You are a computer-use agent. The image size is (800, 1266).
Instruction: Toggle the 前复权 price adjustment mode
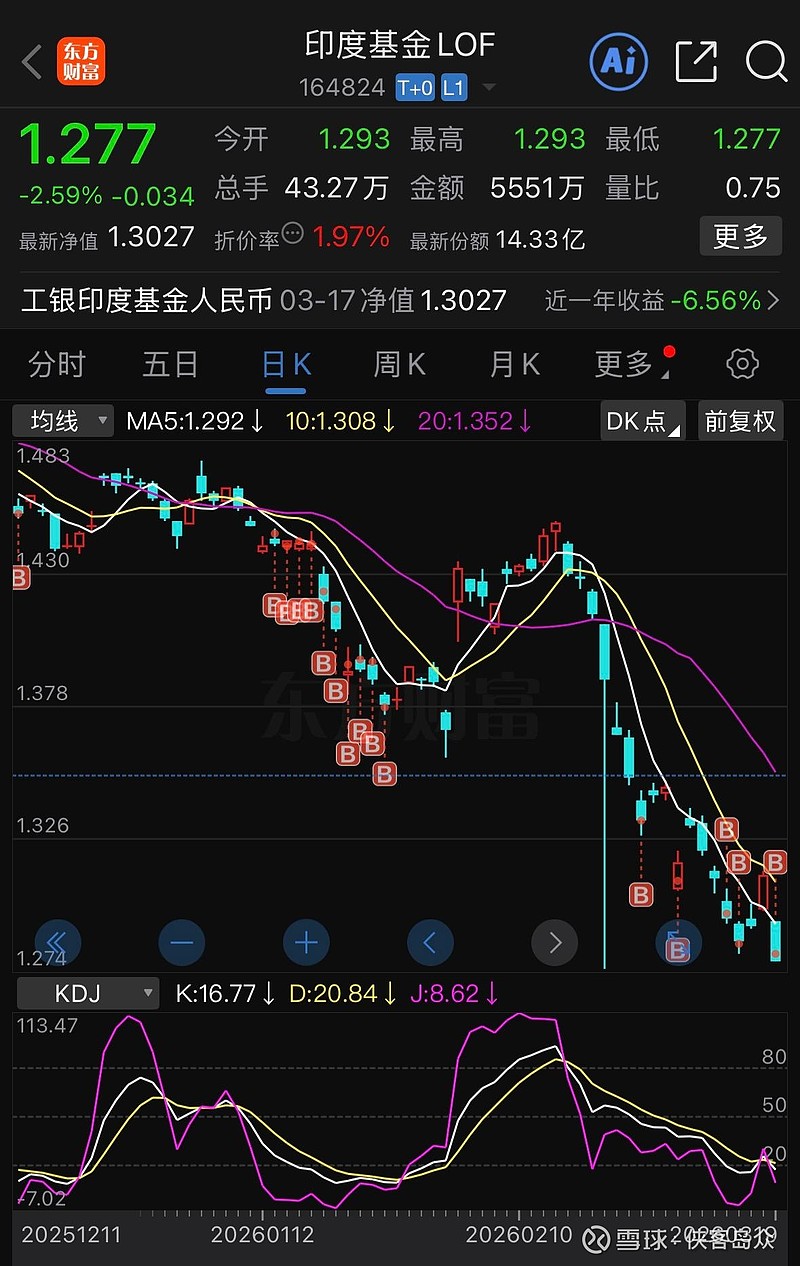(x=740, y=421)
